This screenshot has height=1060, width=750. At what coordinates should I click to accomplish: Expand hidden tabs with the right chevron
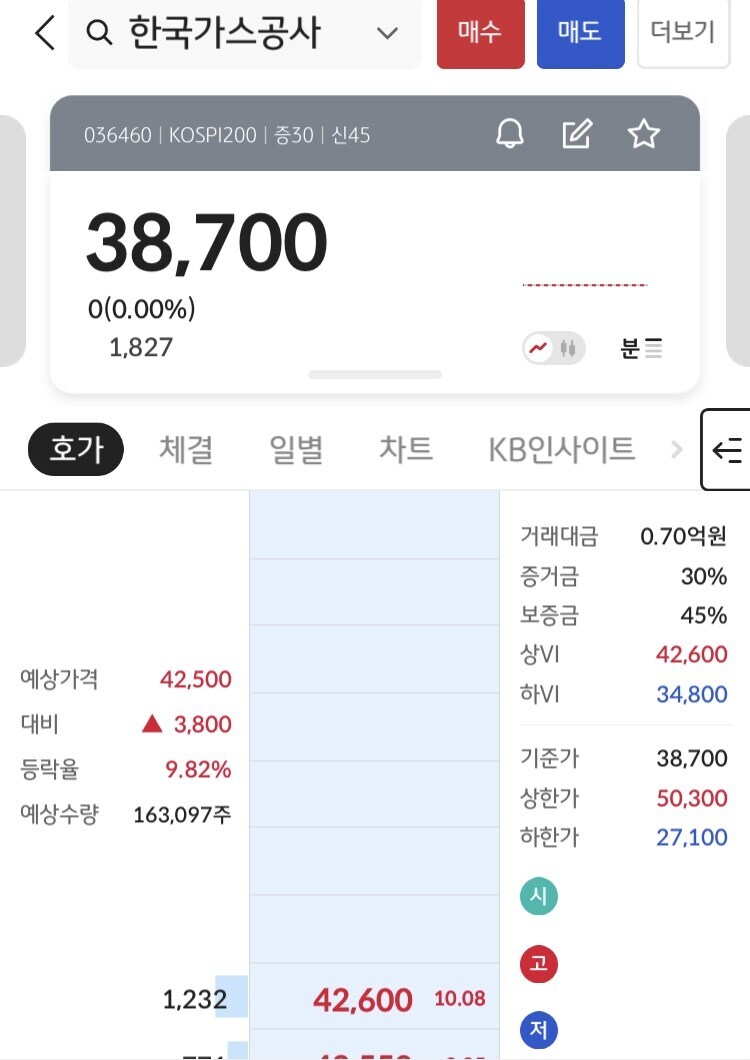tap(677, 450)
